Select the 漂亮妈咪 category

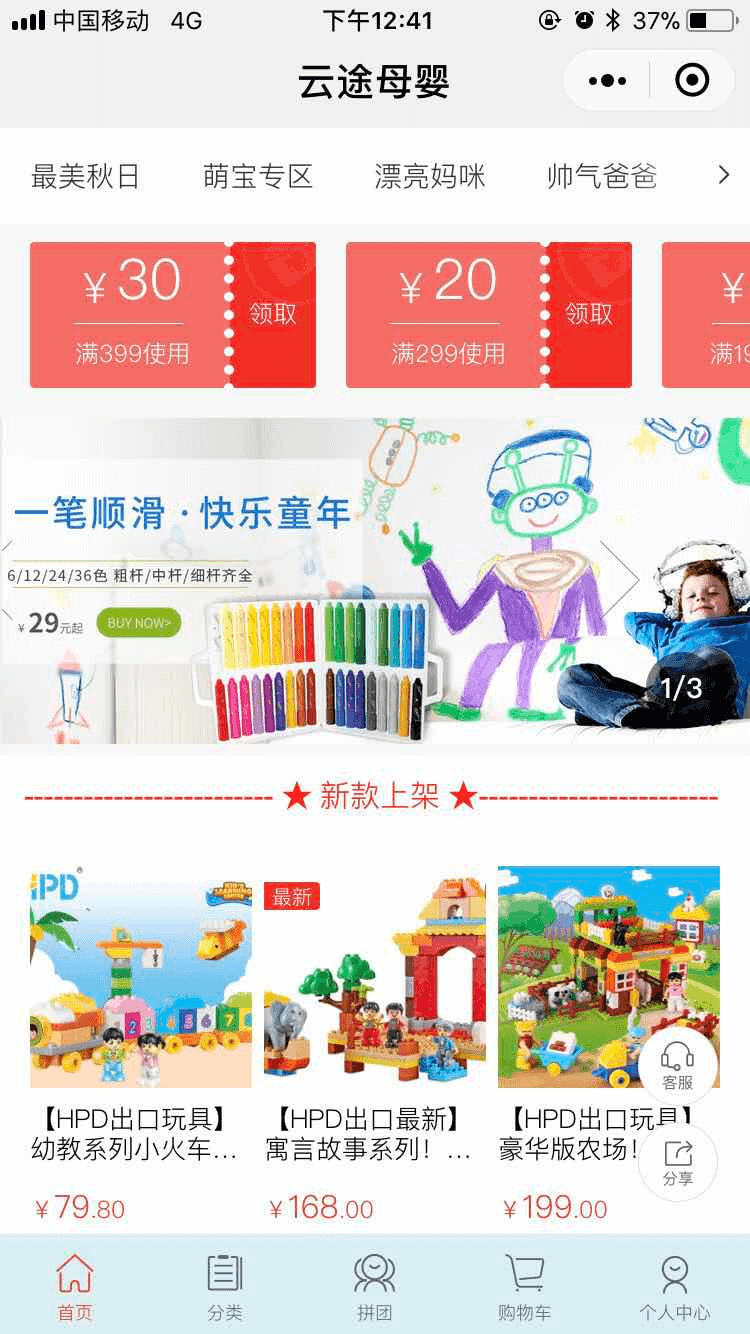coord(430,177)
